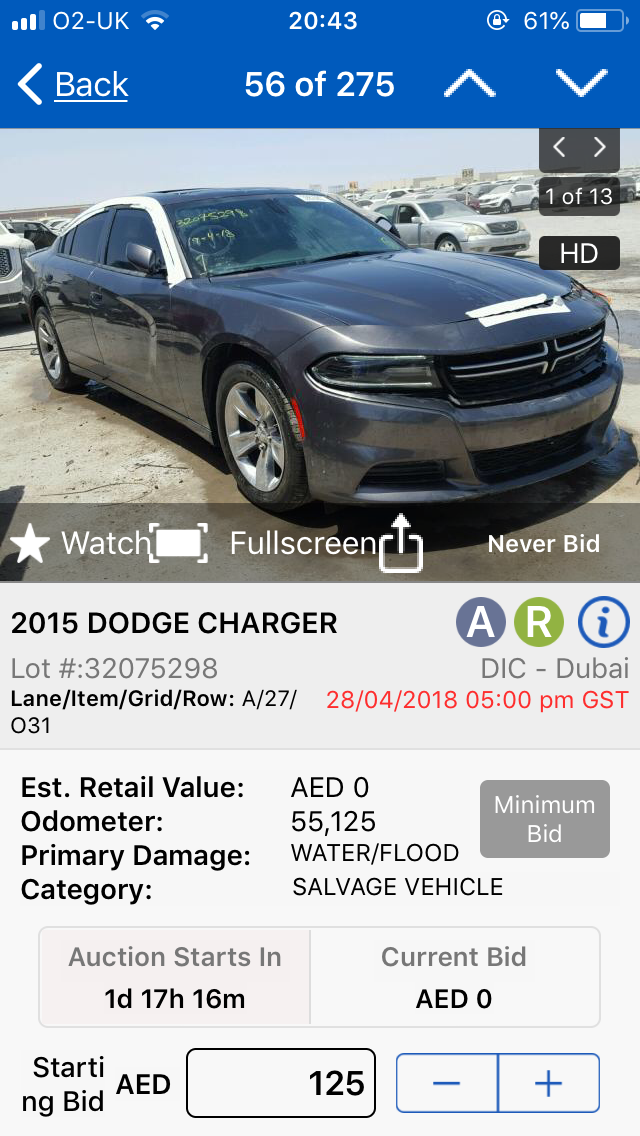Go to previous lot with up arrow
This screenshot has height=1136, width=640.
(470, 84)
